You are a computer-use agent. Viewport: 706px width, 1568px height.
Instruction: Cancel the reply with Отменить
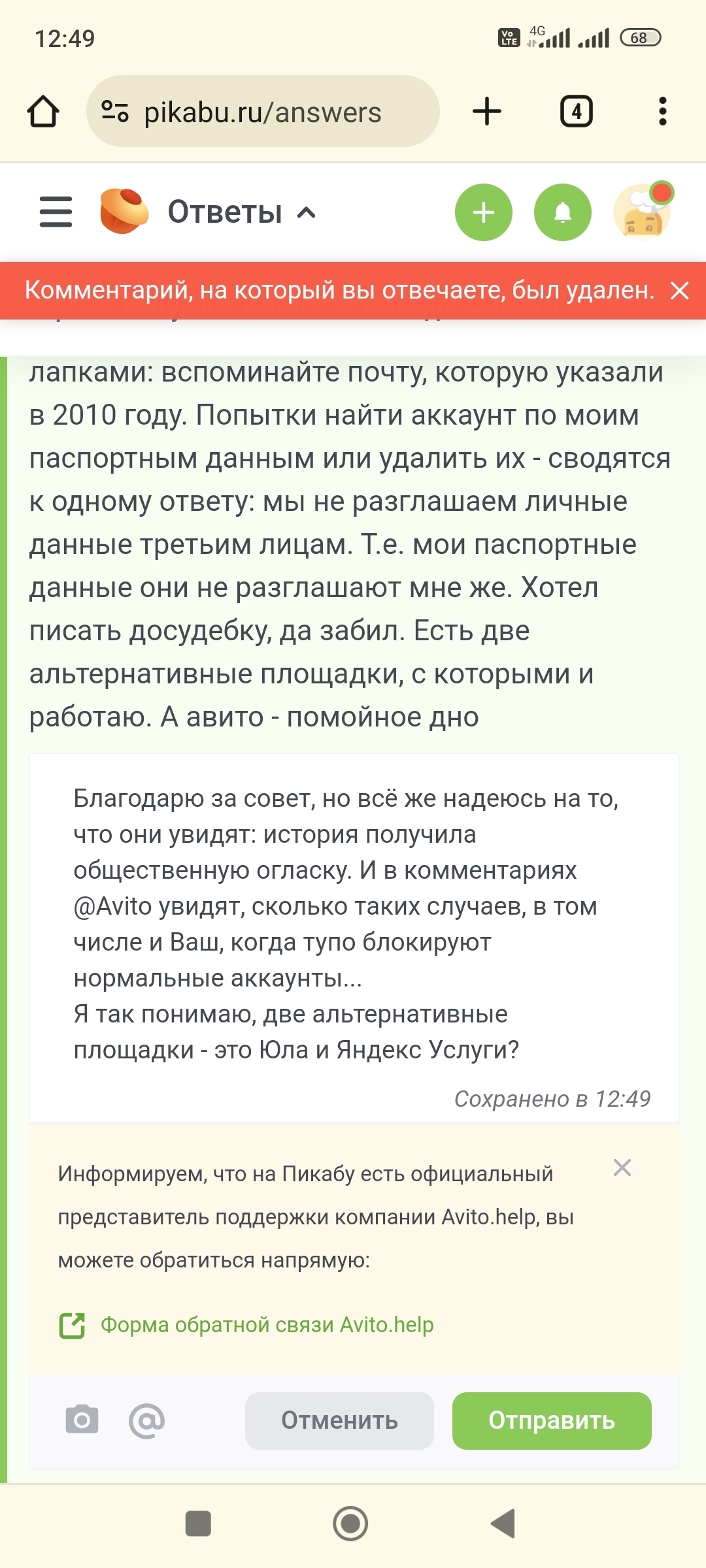point(339,1420)
